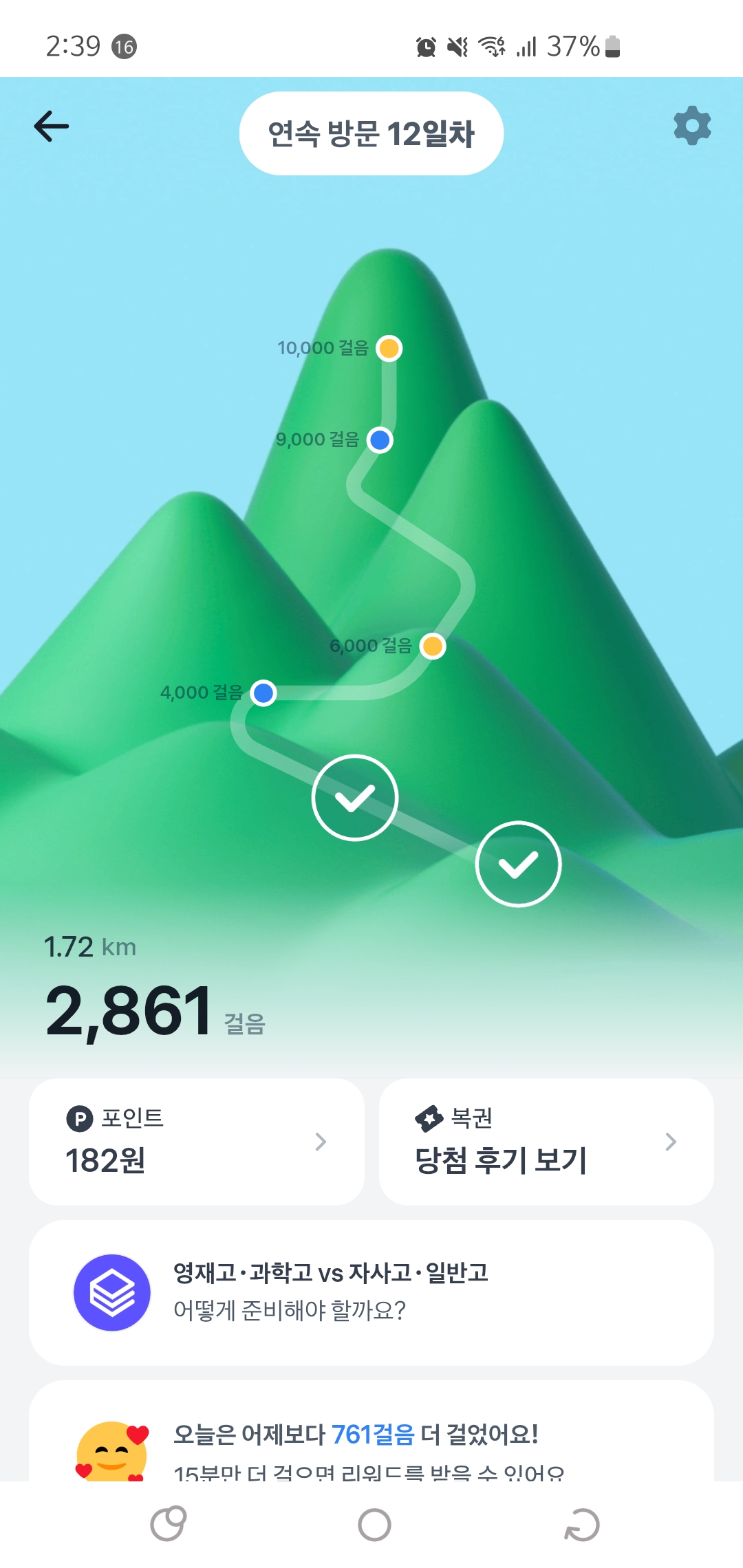The height and width of the screenshot is (1568, 743).
Task: Open recent apps from navigation bar
Action: click(x=168, y=1525)
